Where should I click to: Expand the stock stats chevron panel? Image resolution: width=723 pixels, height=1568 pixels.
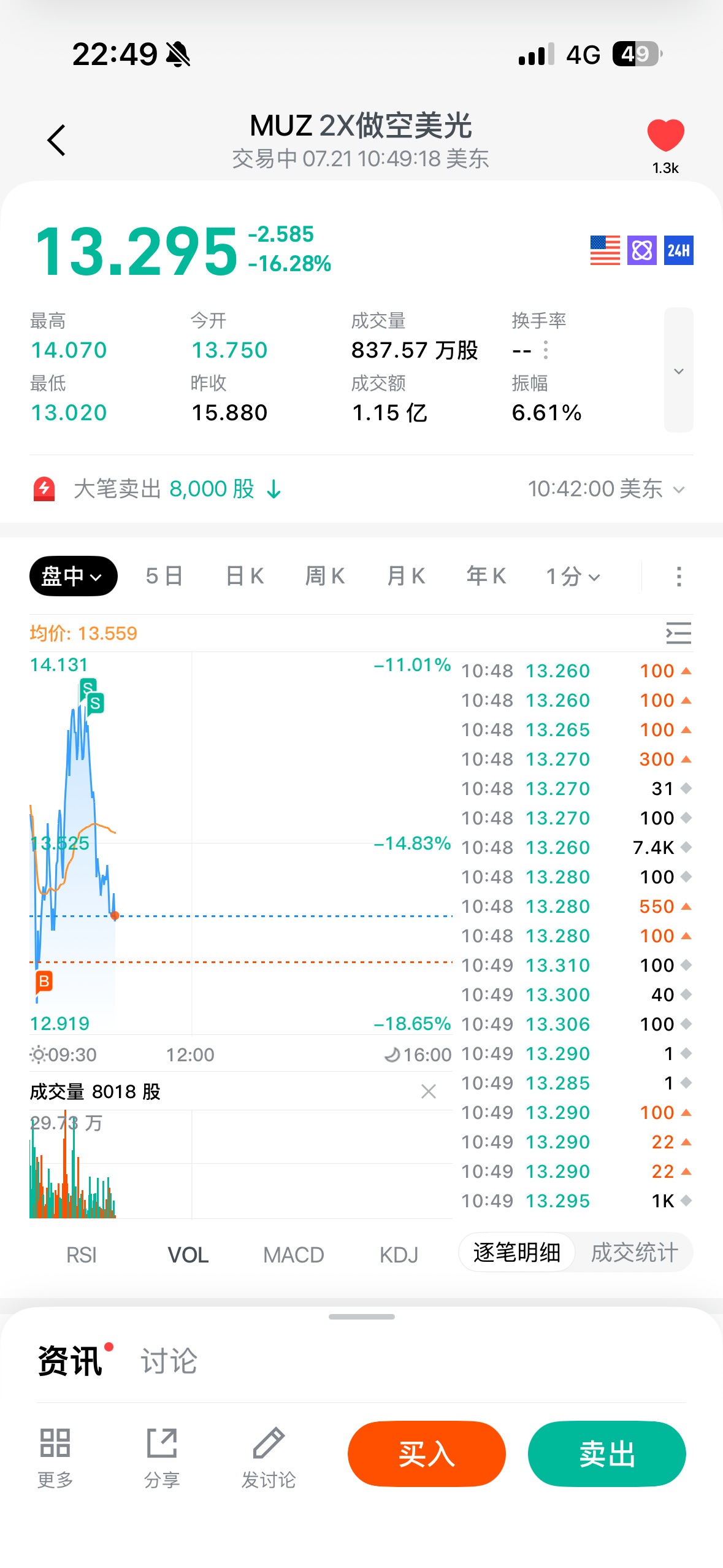(x=678, y=371)
